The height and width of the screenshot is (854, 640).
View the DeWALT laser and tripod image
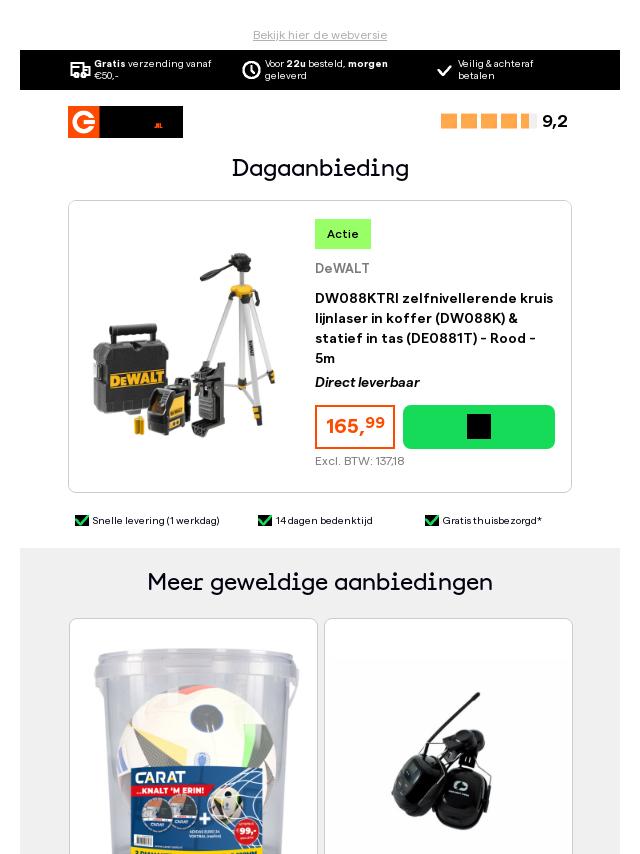pyautogui.click(x=186, y=345)
